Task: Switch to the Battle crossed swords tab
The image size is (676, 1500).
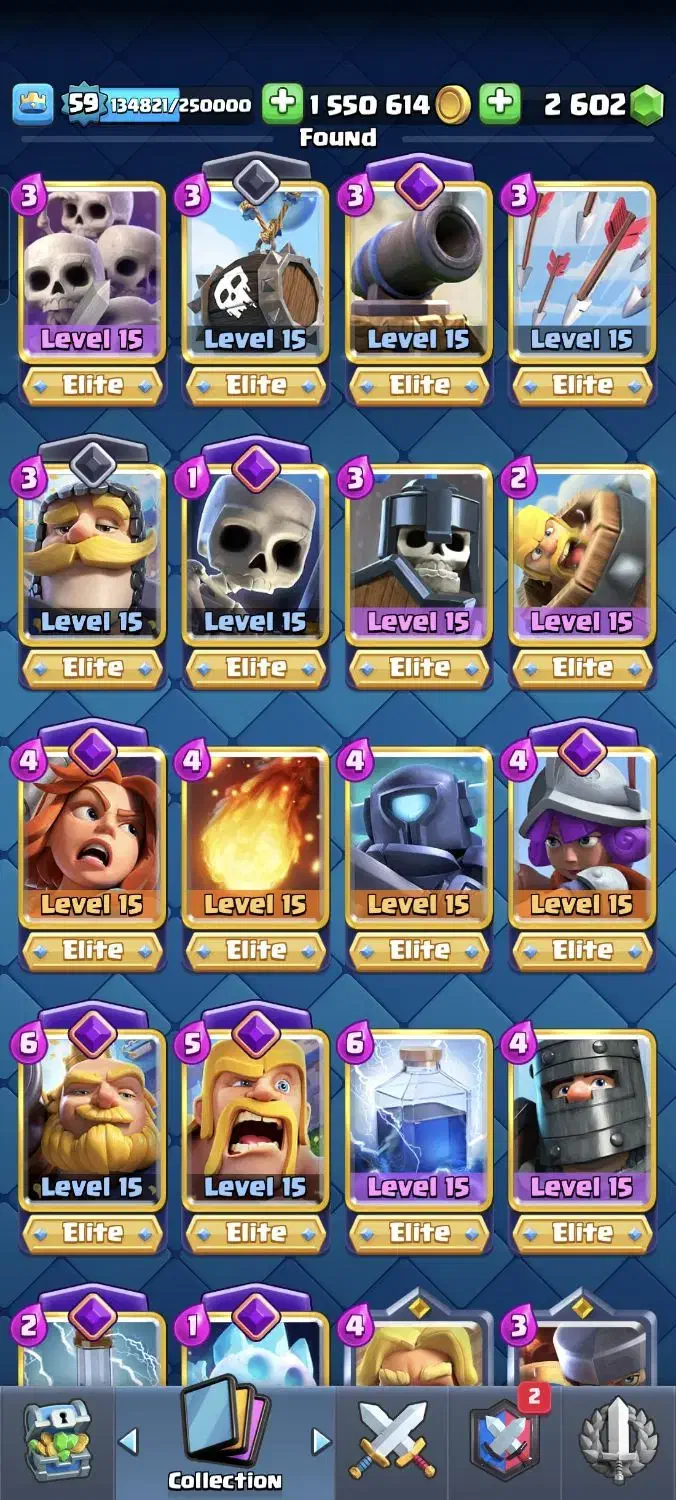Action: [x=392, y=1442]
